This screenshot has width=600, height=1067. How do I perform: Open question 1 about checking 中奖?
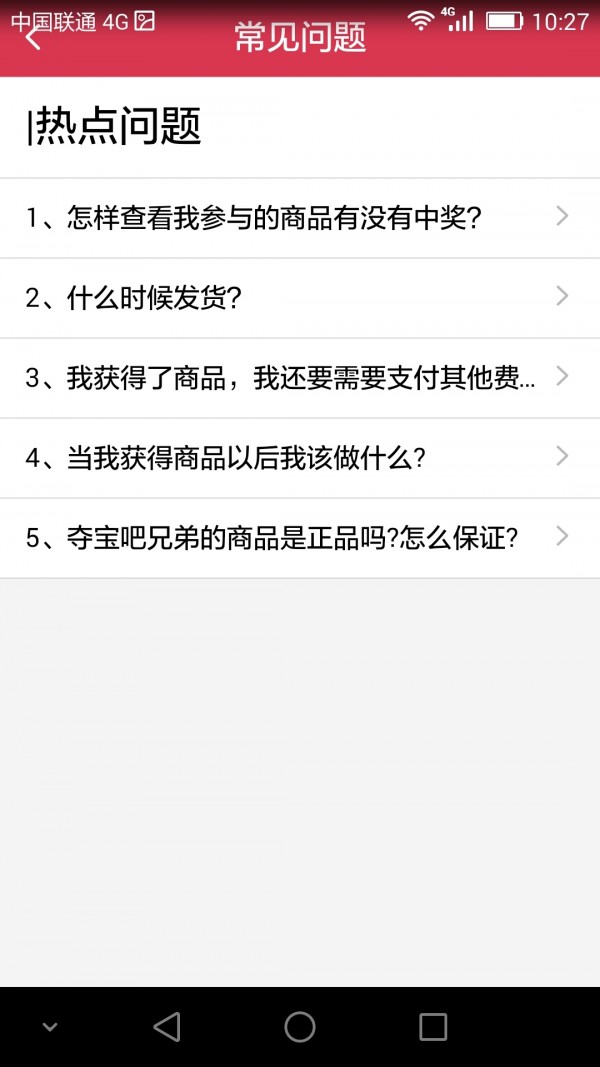click(x=298, y=217)
